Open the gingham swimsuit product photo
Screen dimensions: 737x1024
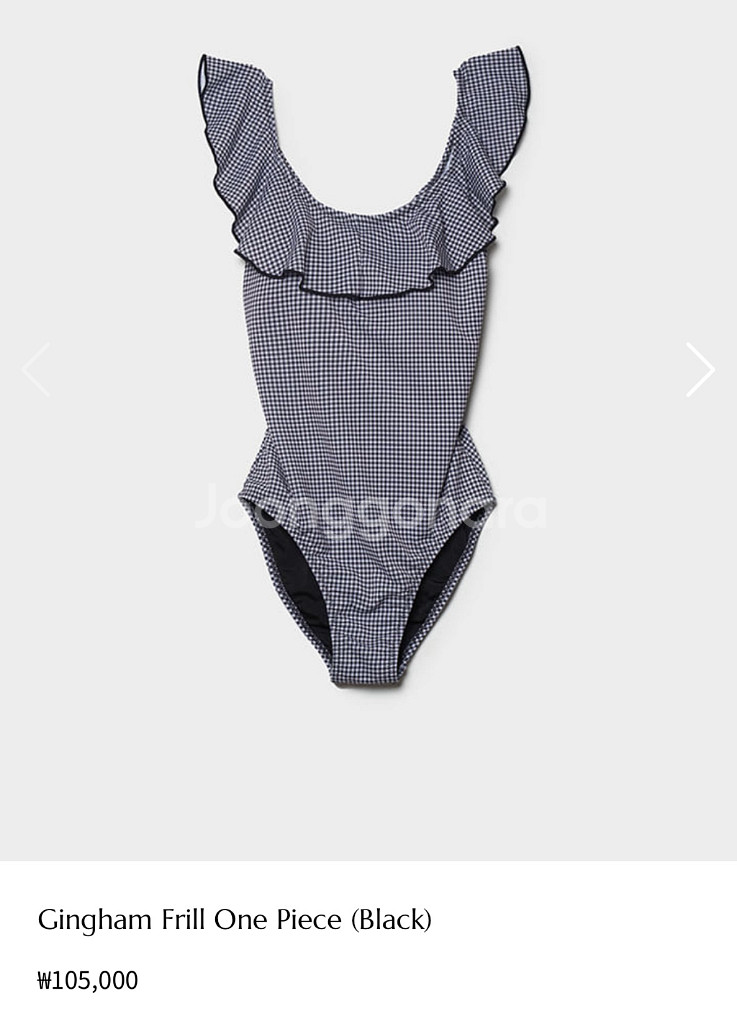click(368, 368)
